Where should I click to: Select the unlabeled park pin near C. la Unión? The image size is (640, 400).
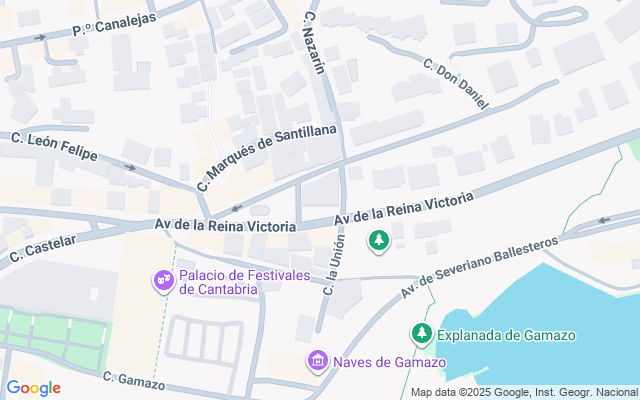(379, 241)
